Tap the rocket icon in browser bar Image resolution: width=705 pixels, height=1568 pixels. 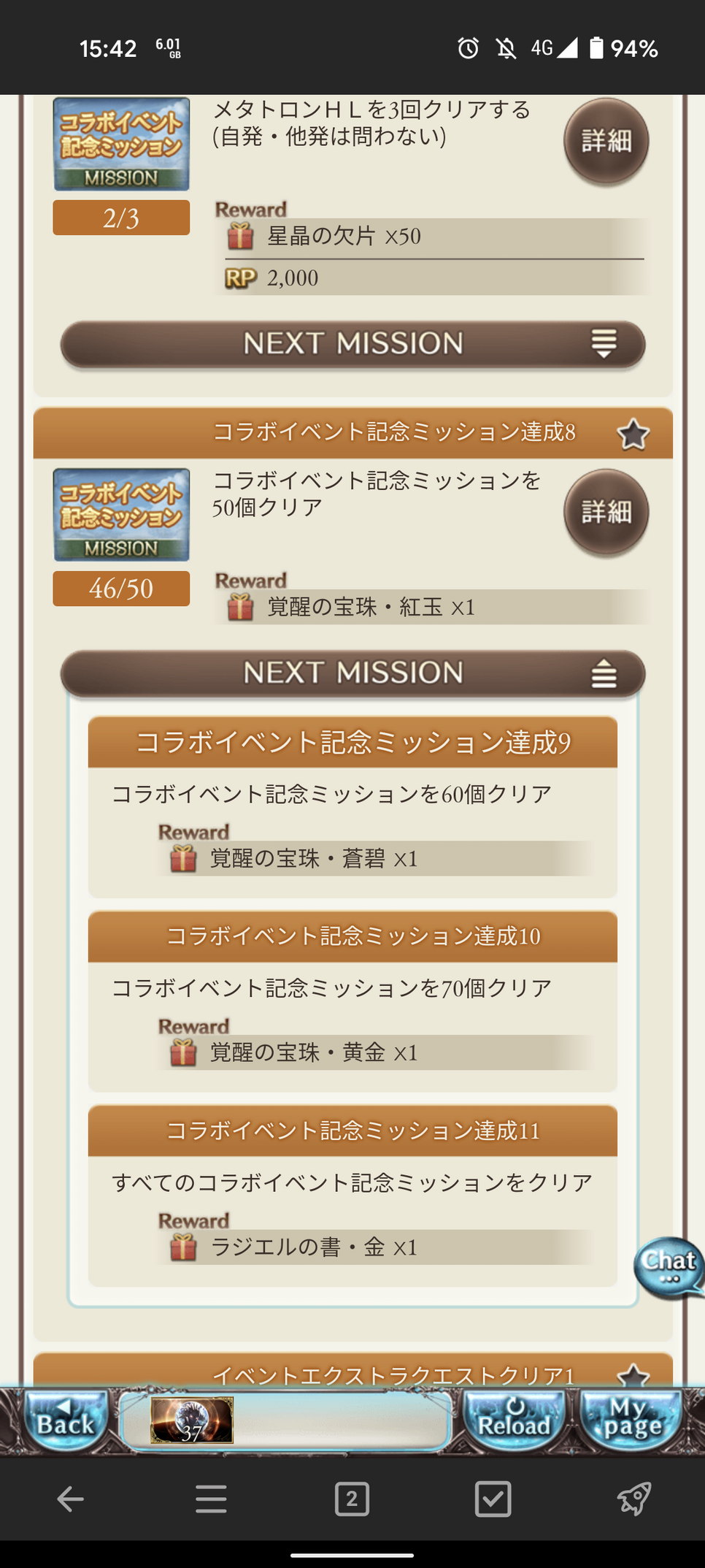(633, 1499)
